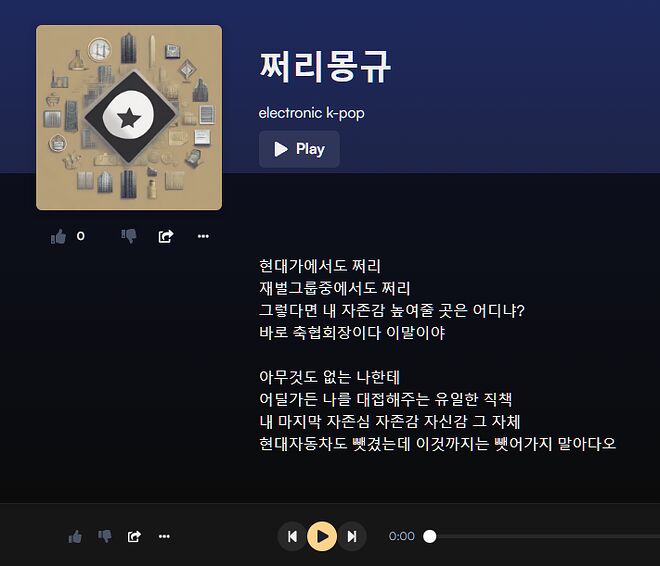Tap the Play button under electronic k-pop

coord(299,149)
